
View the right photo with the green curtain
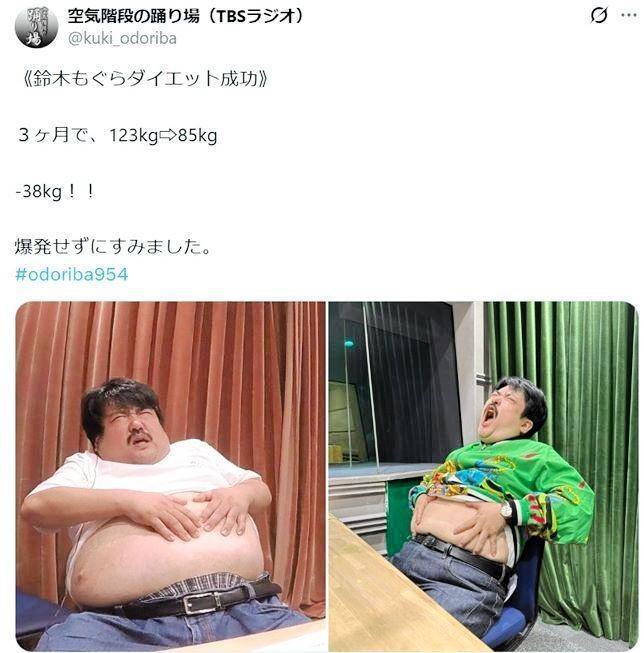(x=482, y=476)
